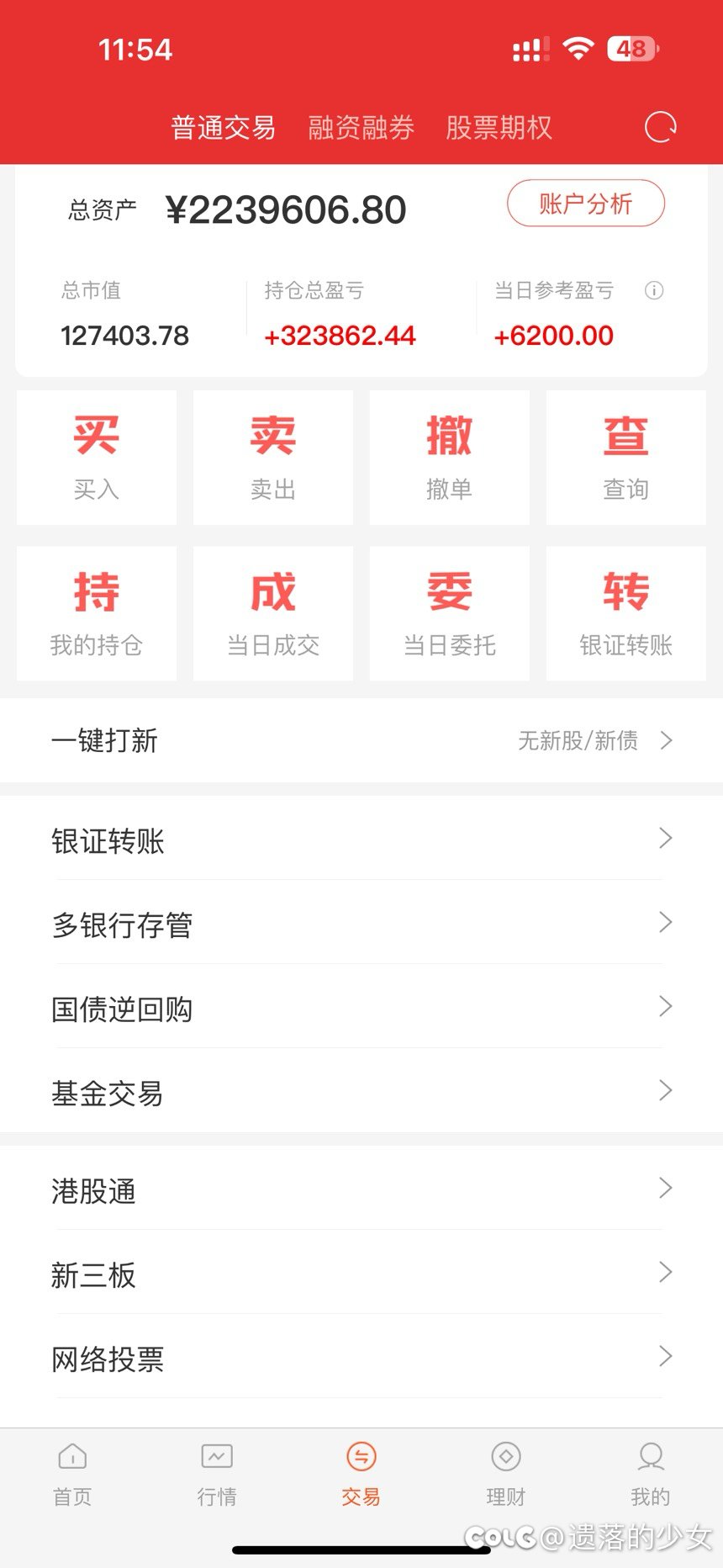Open the 一键打新 row

coord(361,741)
